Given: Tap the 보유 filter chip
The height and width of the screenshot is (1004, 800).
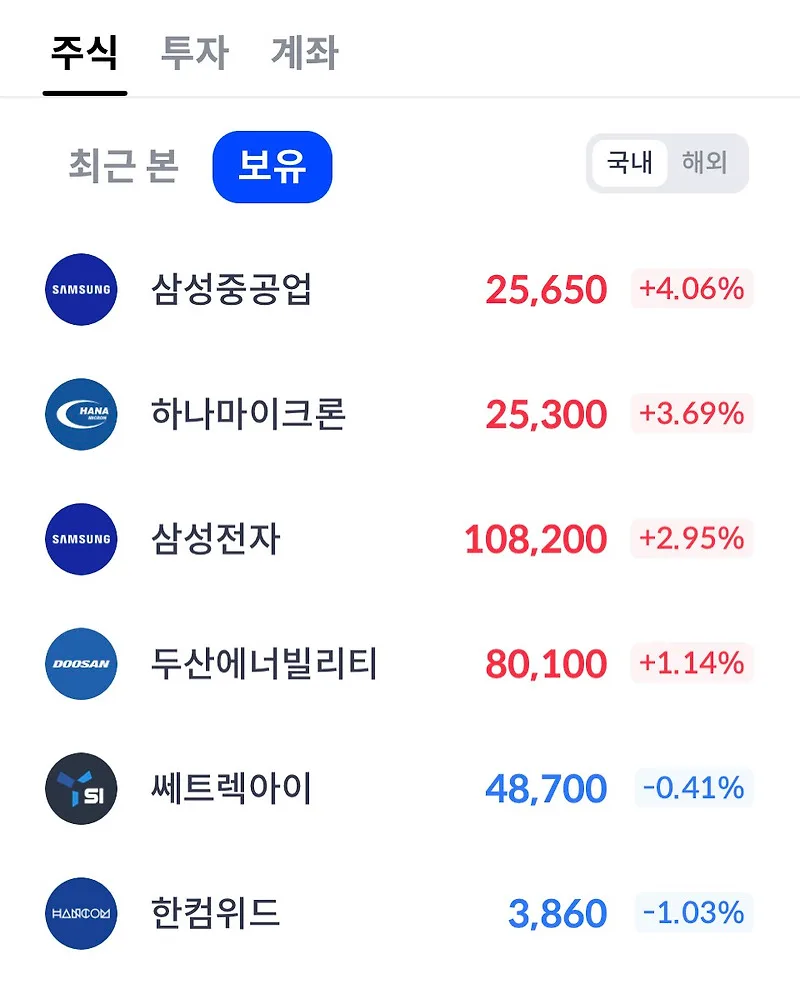Looking at the screenshot, I should 272,166.
